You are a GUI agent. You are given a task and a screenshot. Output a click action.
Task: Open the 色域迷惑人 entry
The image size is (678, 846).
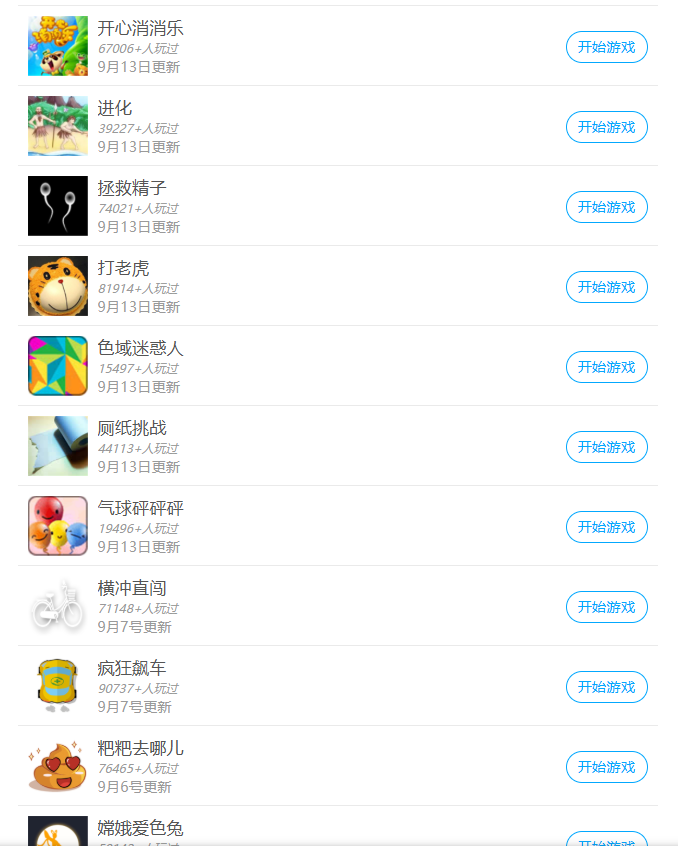click(x=140, y=349)
